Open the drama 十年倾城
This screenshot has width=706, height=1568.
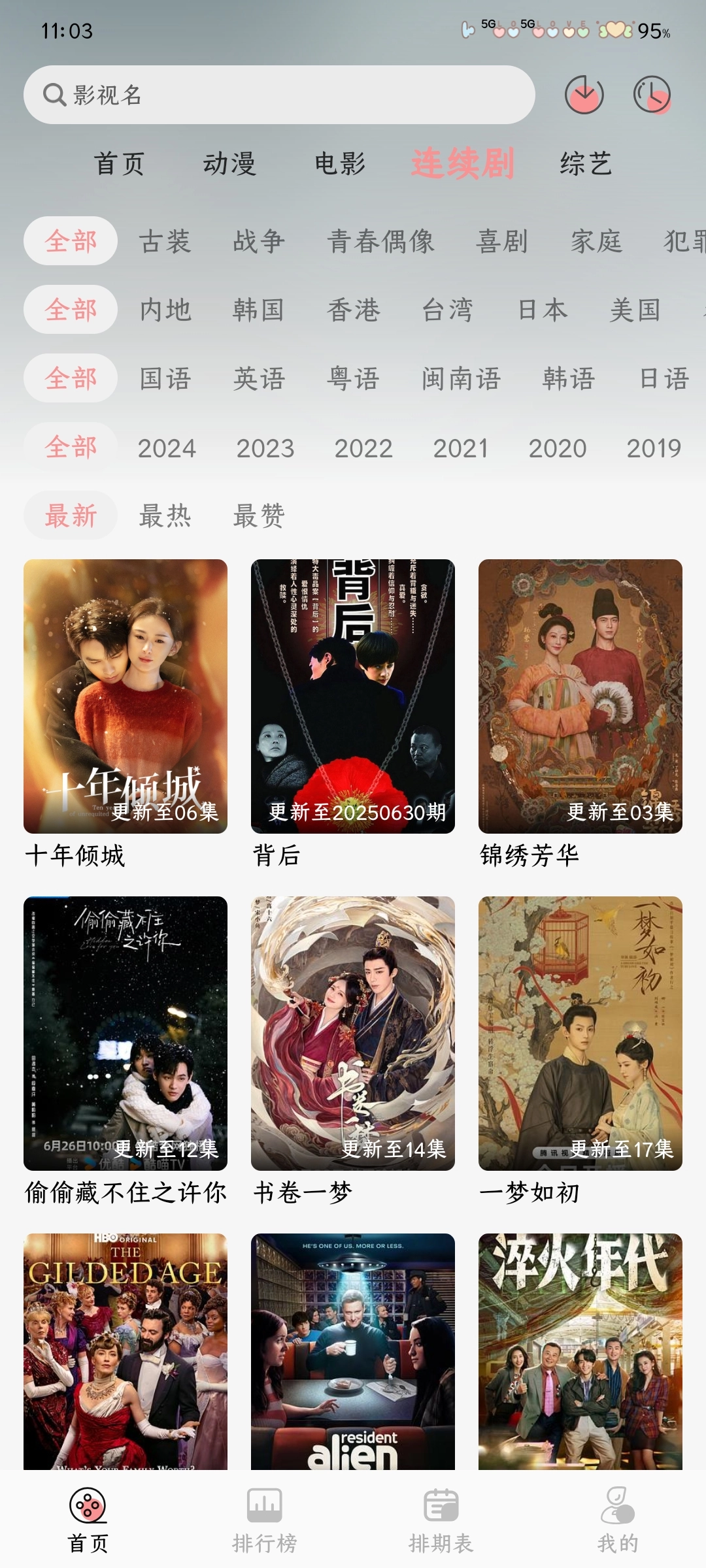pyautogui.click(x=126, y=696)
